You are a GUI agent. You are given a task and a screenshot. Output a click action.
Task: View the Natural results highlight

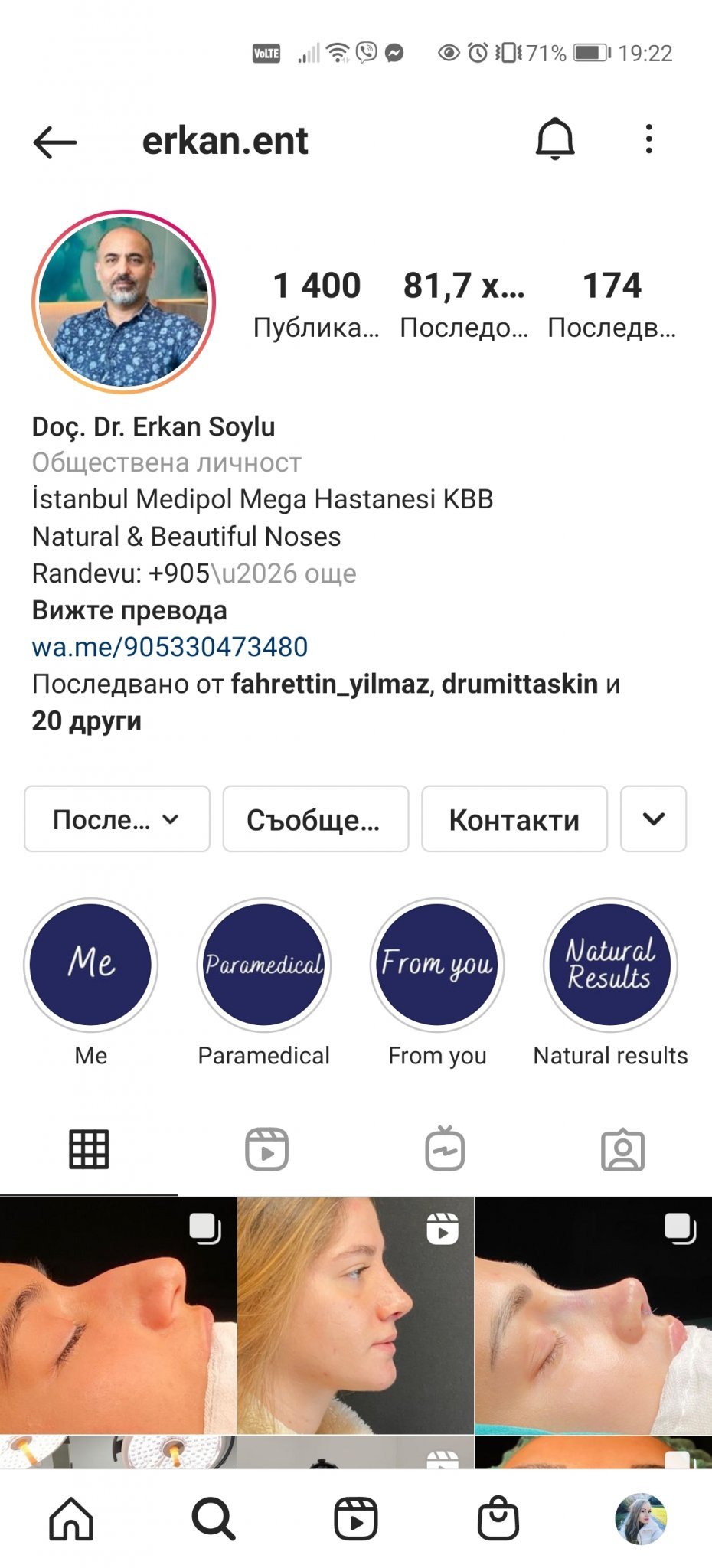tap(610, 965)
